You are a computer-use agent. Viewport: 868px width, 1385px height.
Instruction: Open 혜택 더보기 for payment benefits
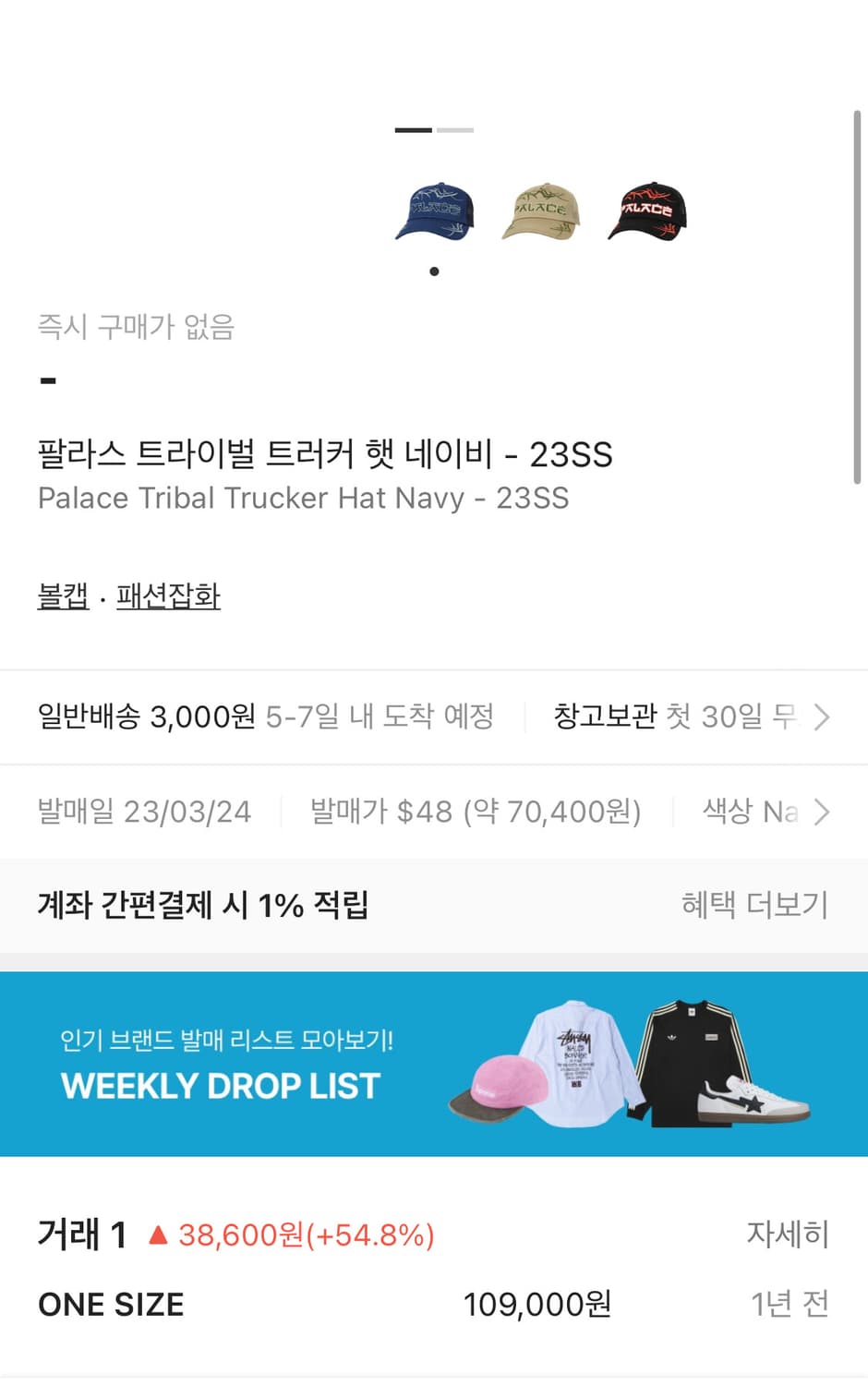click(753, 906)
